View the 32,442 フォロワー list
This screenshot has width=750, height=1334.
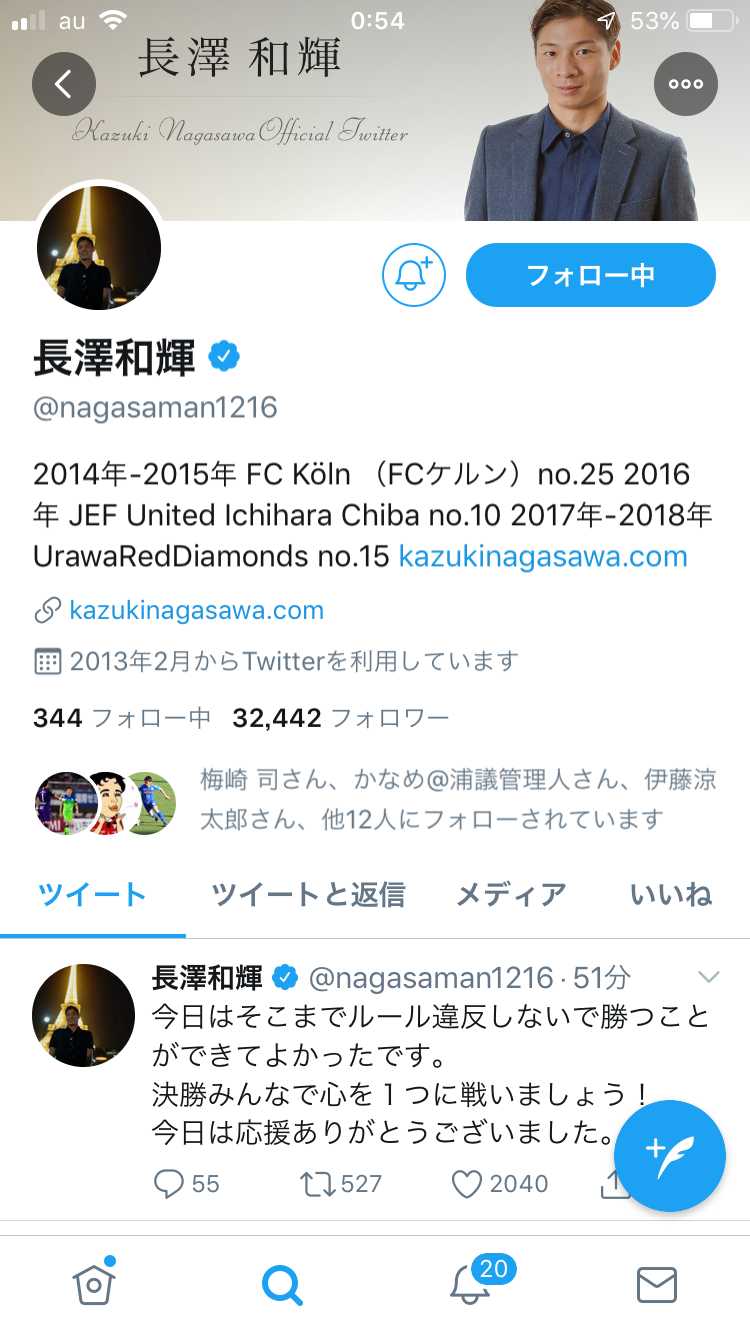click(x=340, y=718)
